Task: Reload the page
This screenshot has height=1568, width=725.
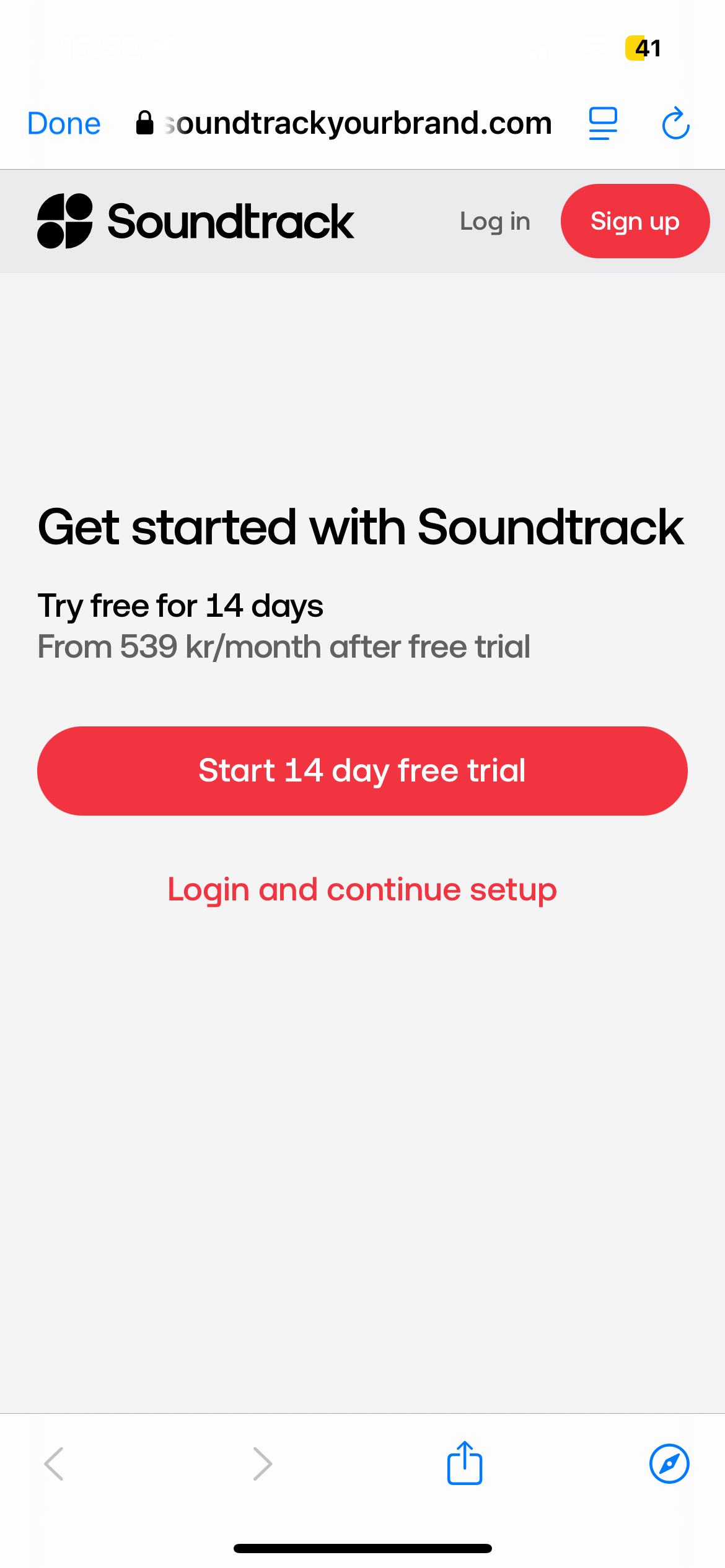Action: [x=675, y=123]
